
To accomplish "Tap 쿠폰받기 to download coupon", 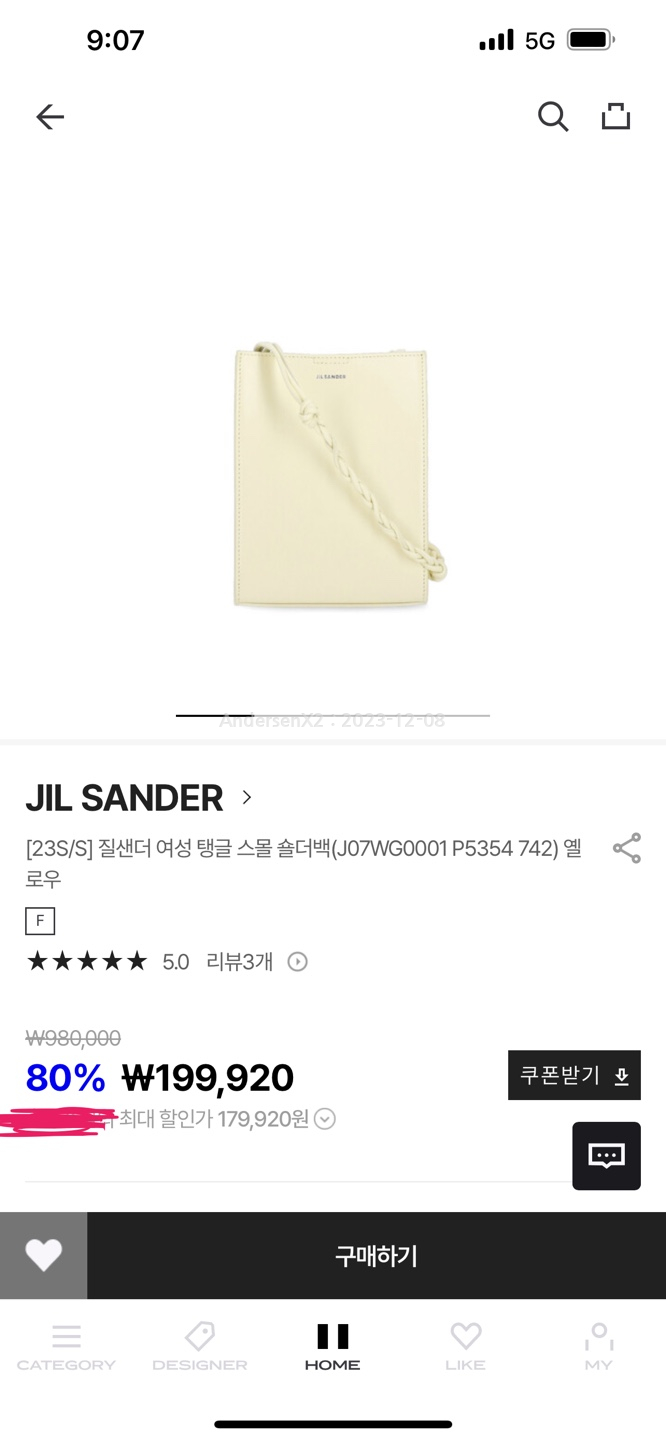I will [x=574, y=1075].
